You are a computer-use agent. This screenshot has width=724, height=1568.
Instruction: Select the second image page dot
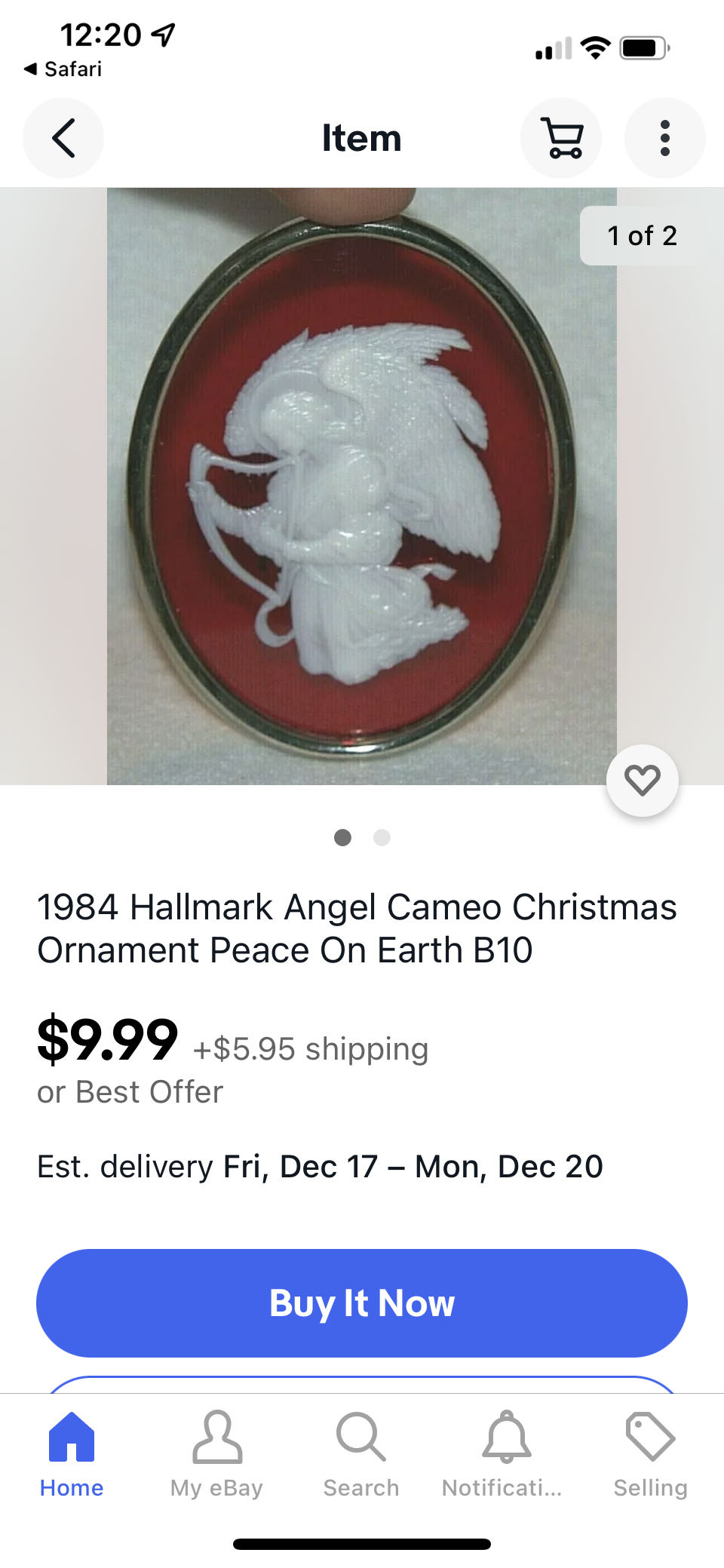coord(382,838)
